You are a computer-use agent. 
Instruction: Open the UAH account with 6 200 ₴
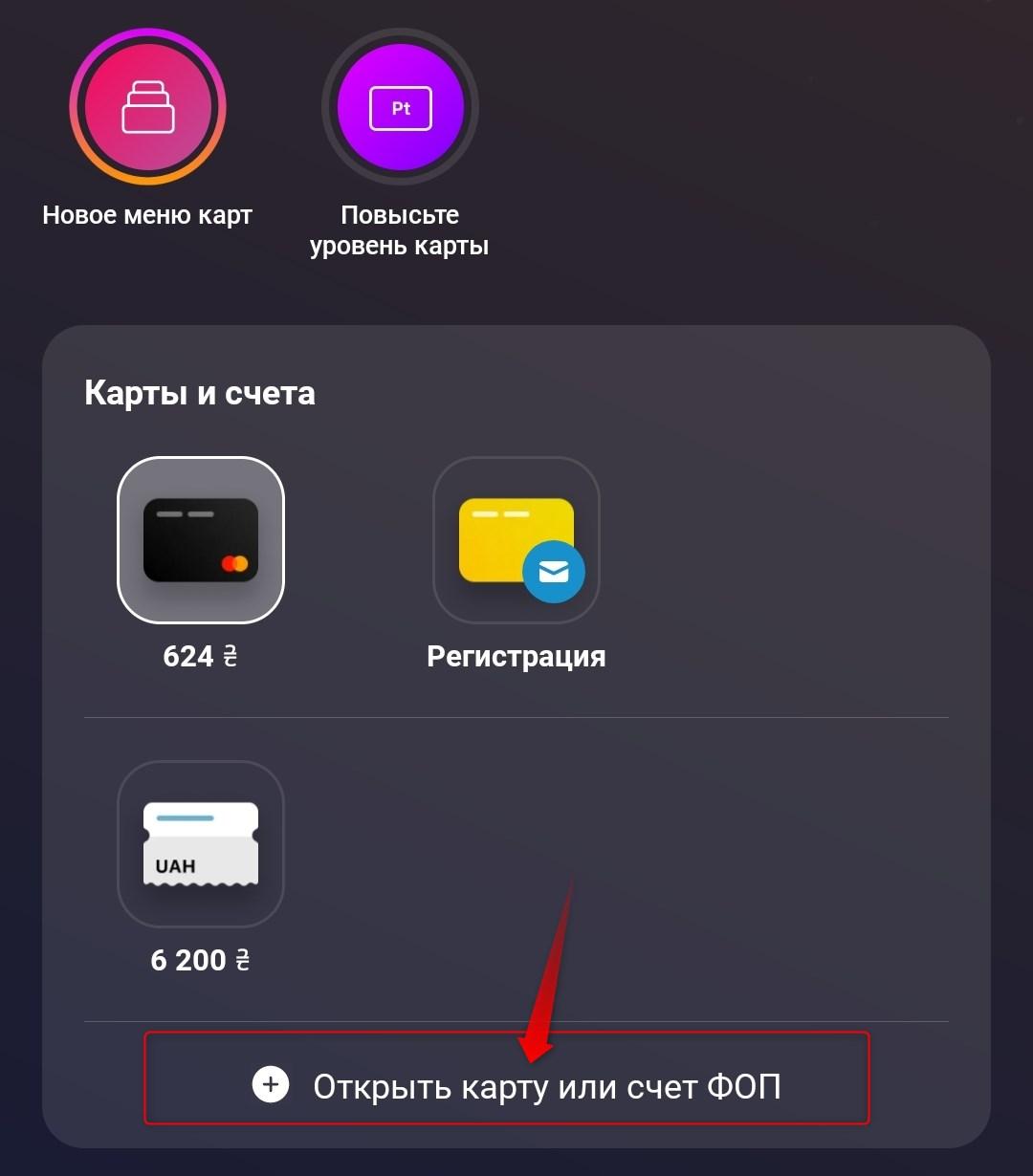(x=201, y=843)
